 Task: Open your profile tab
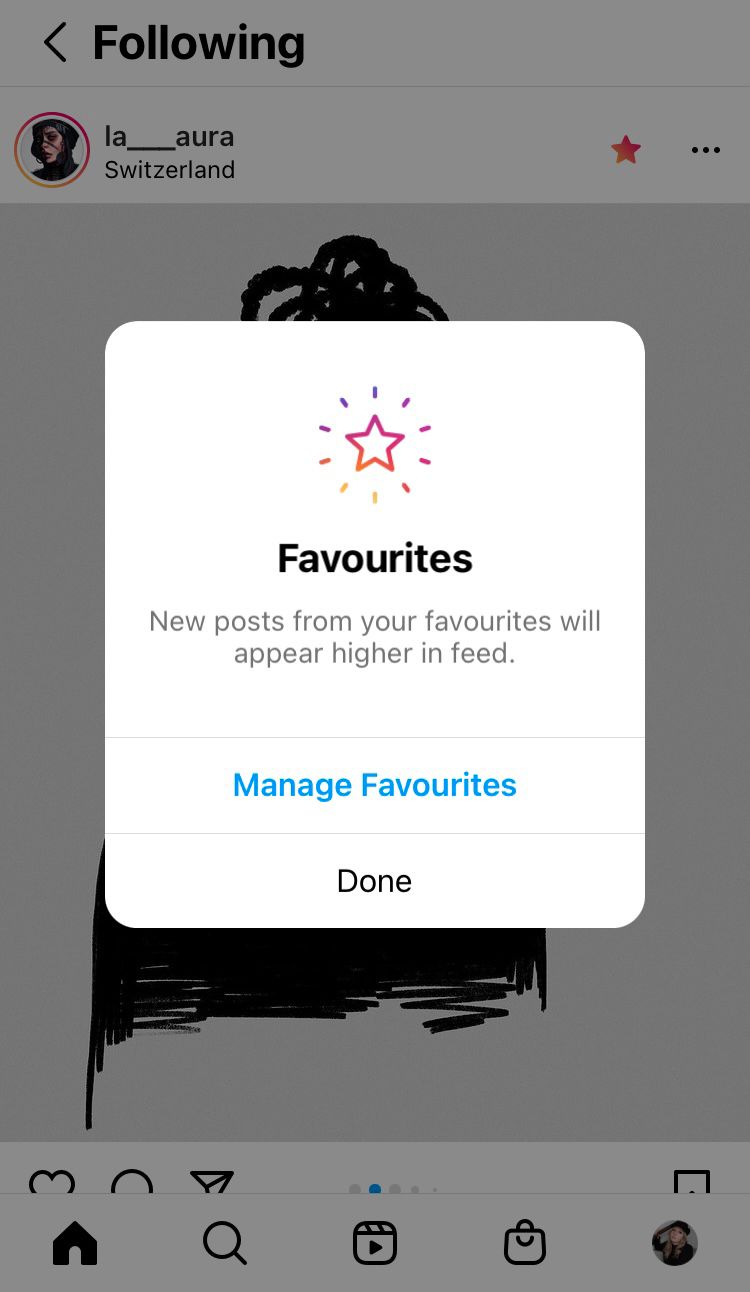point(675,1243)
